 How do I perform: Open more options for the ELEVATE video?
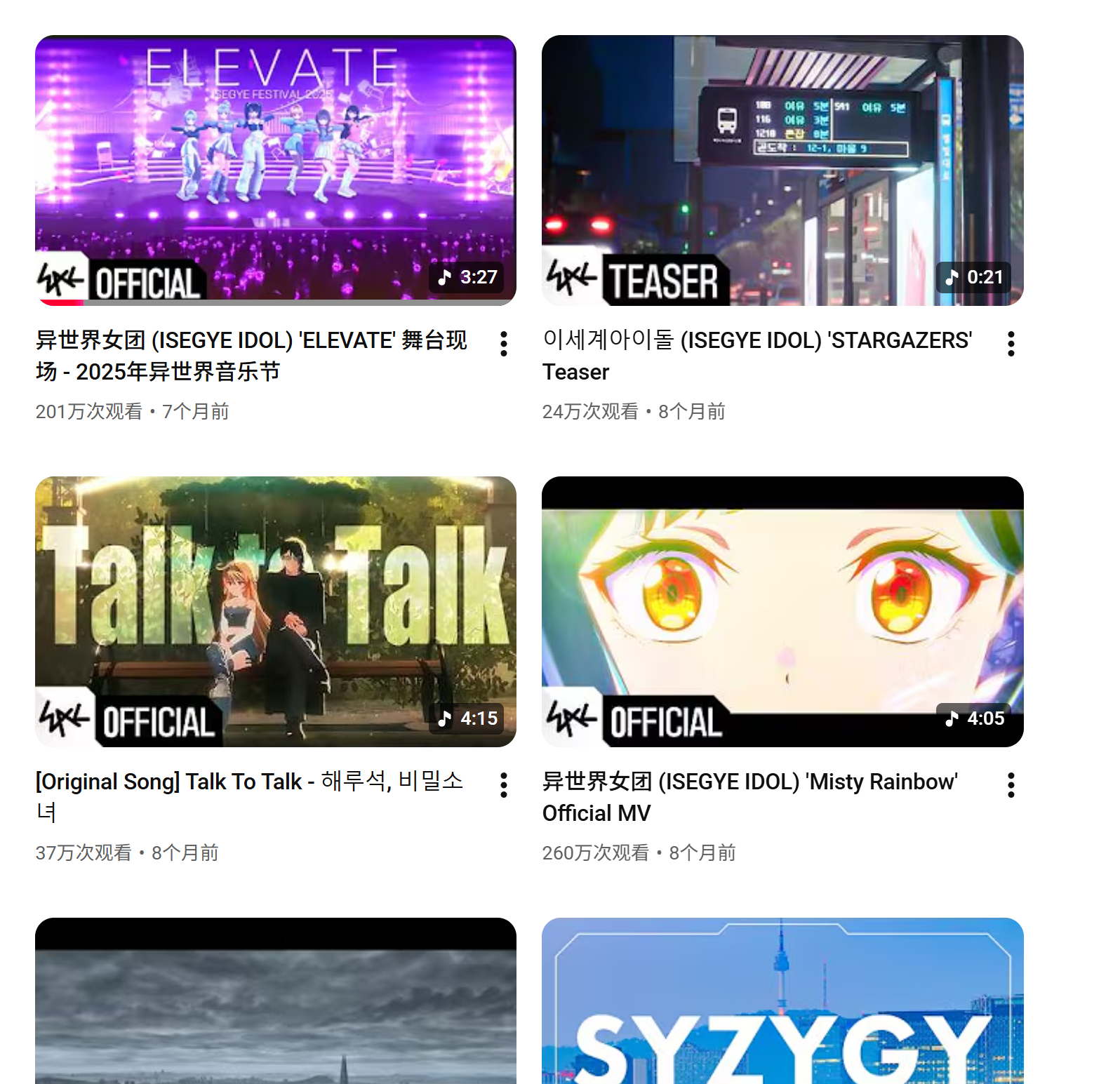(x=504, y=344)
